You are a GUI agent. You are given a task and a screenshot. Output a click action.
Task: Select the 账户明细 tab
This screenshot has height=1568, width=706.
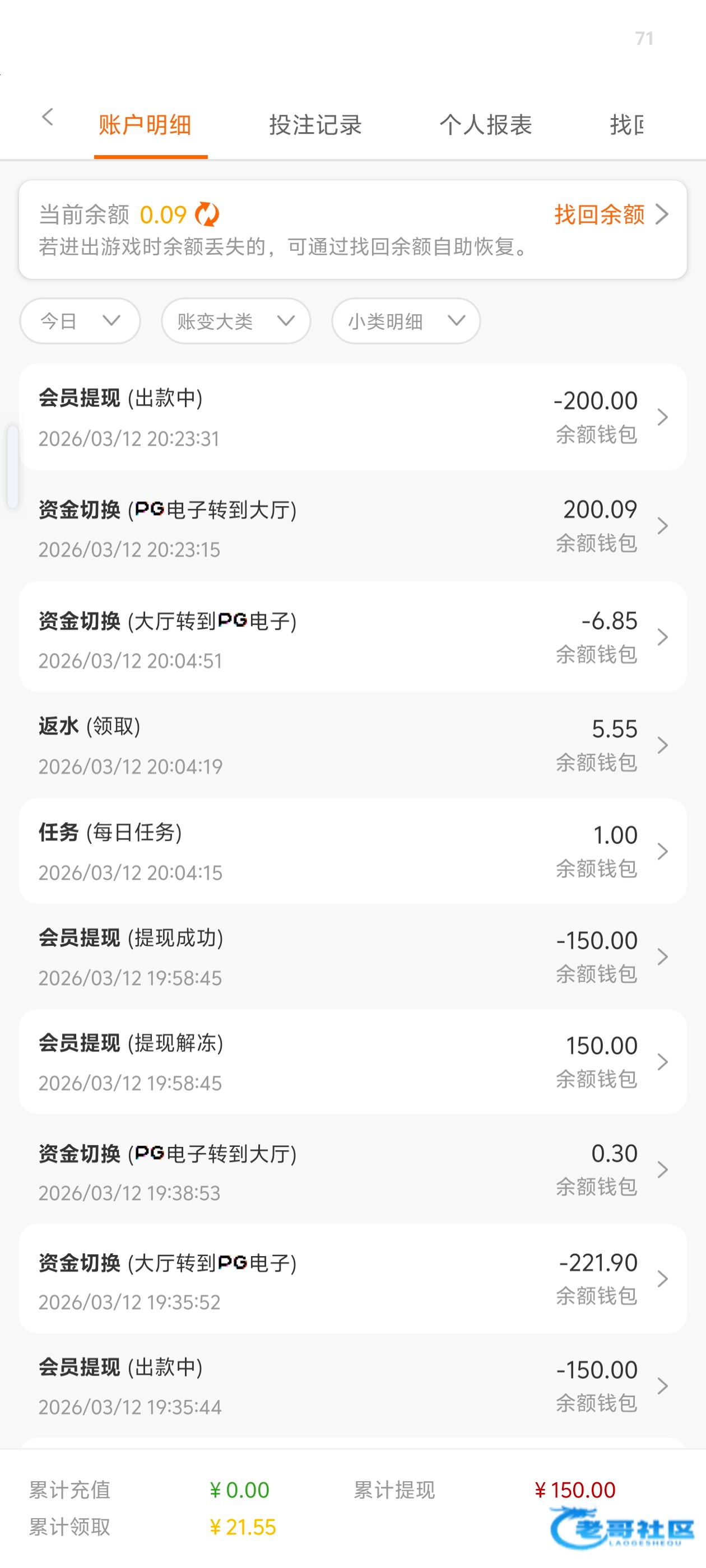[145, 125]
